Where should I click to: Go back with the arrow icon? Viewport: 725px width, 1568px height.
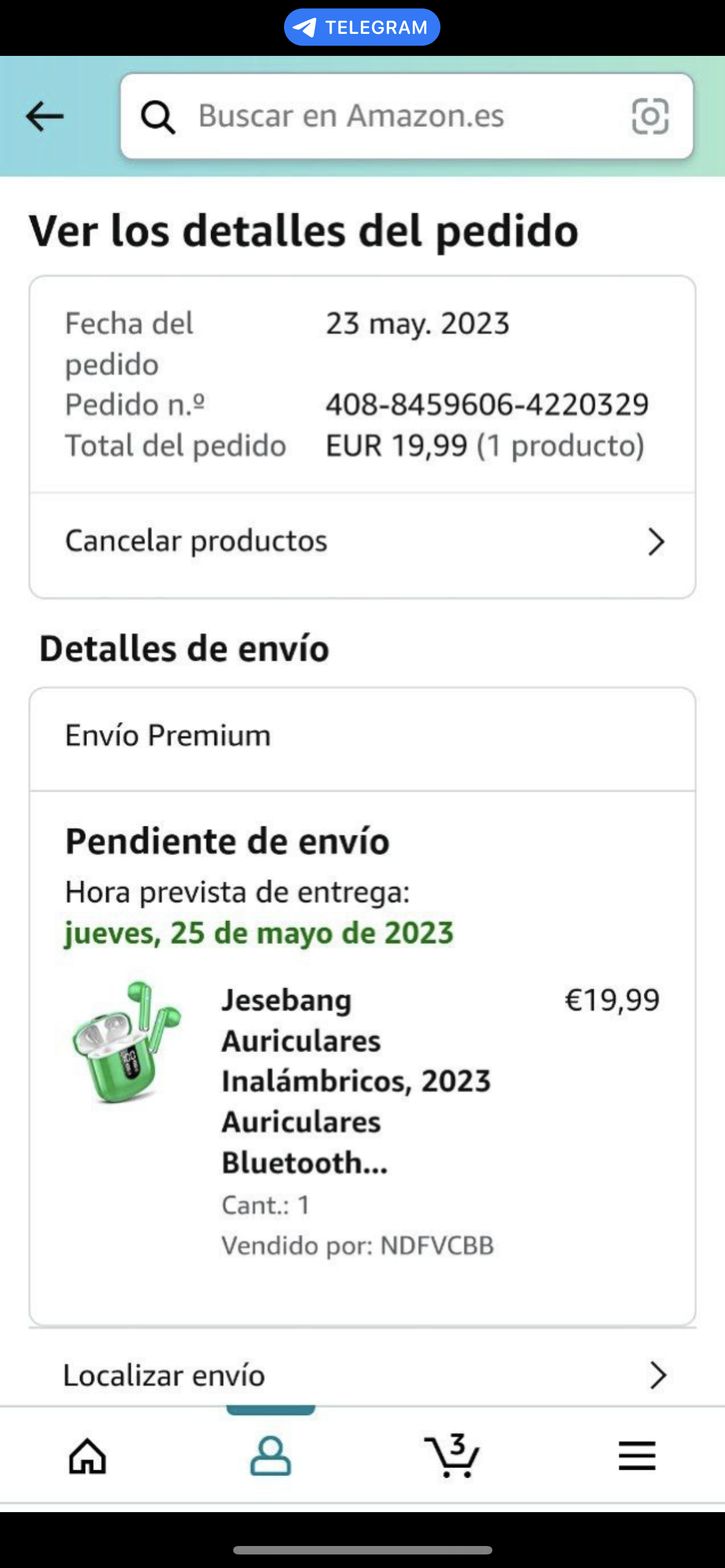[x=45, y=116]
